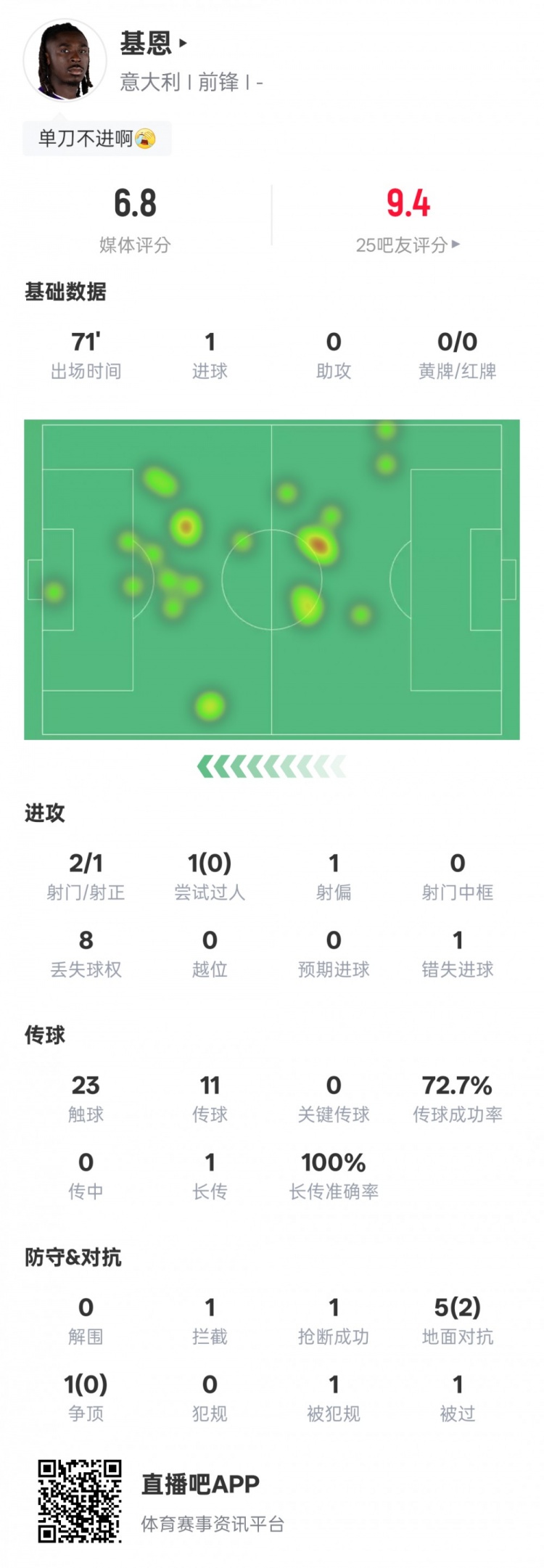The width and height of the screenshot is (544, 1568).
Task: Tap 意大利 | 前锋 position label
Action: [190, 86]
